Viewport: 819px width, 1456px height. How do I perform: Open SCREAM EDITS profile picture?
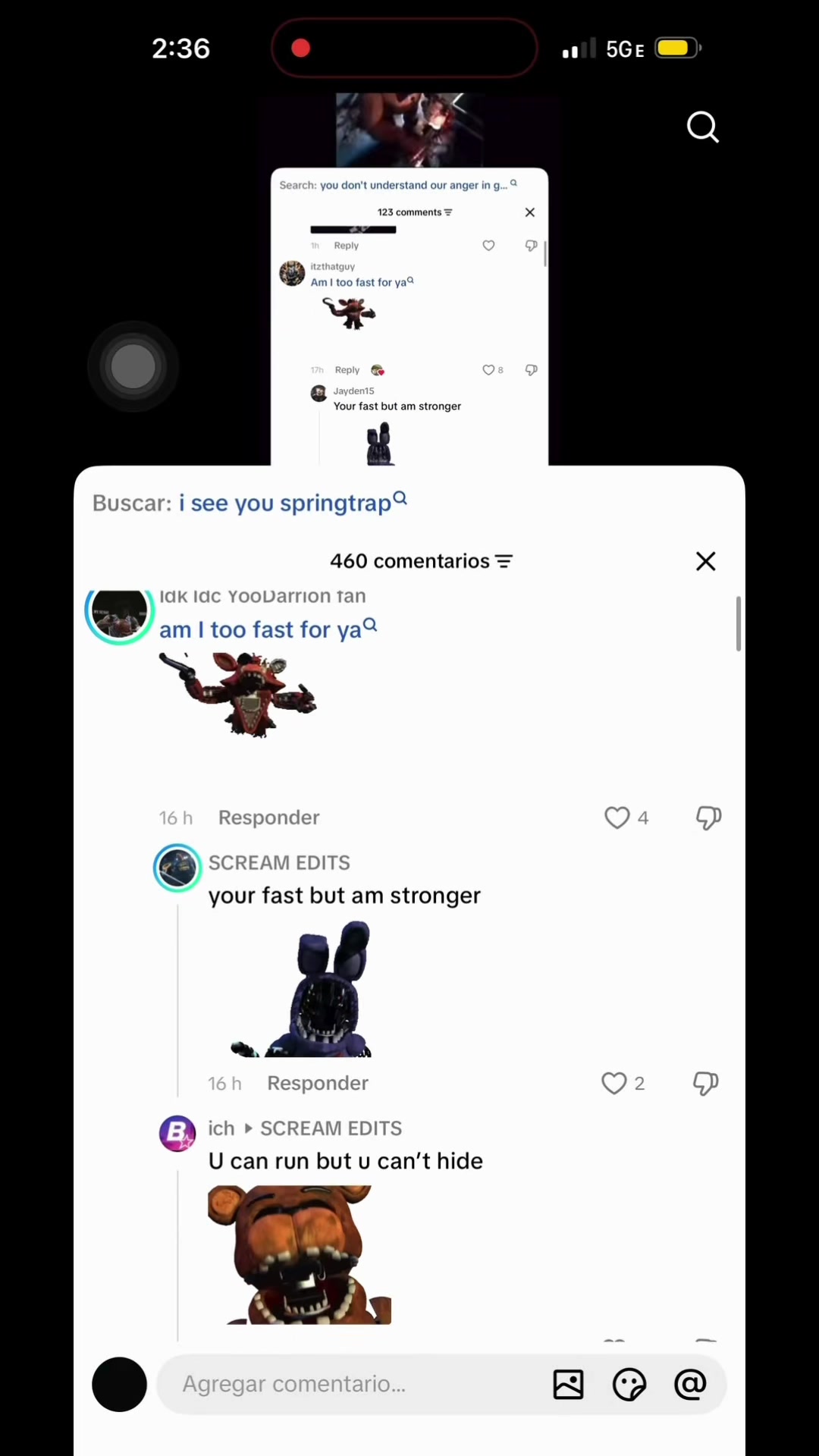[x=177, y=868]
